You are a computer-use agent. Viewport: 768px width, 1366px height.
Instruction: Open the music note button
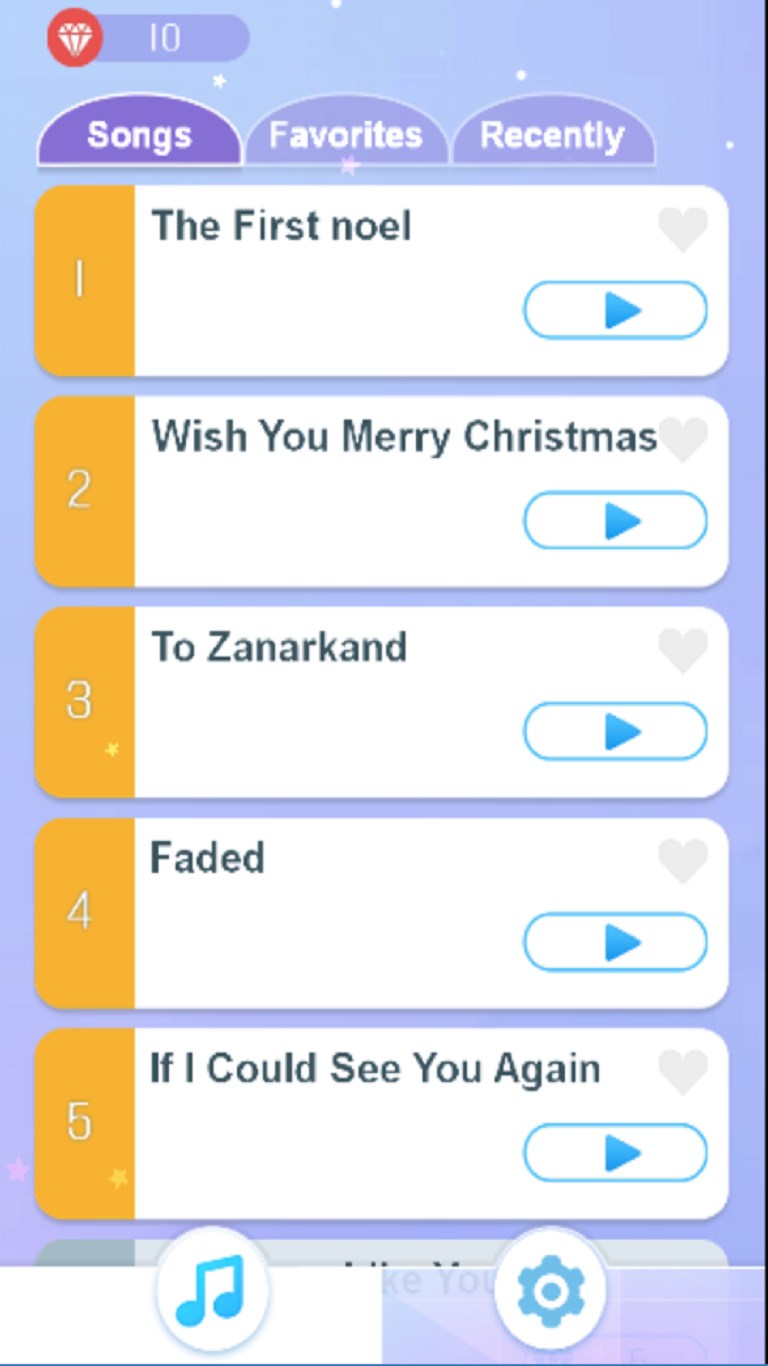[x=210, y=1290]
